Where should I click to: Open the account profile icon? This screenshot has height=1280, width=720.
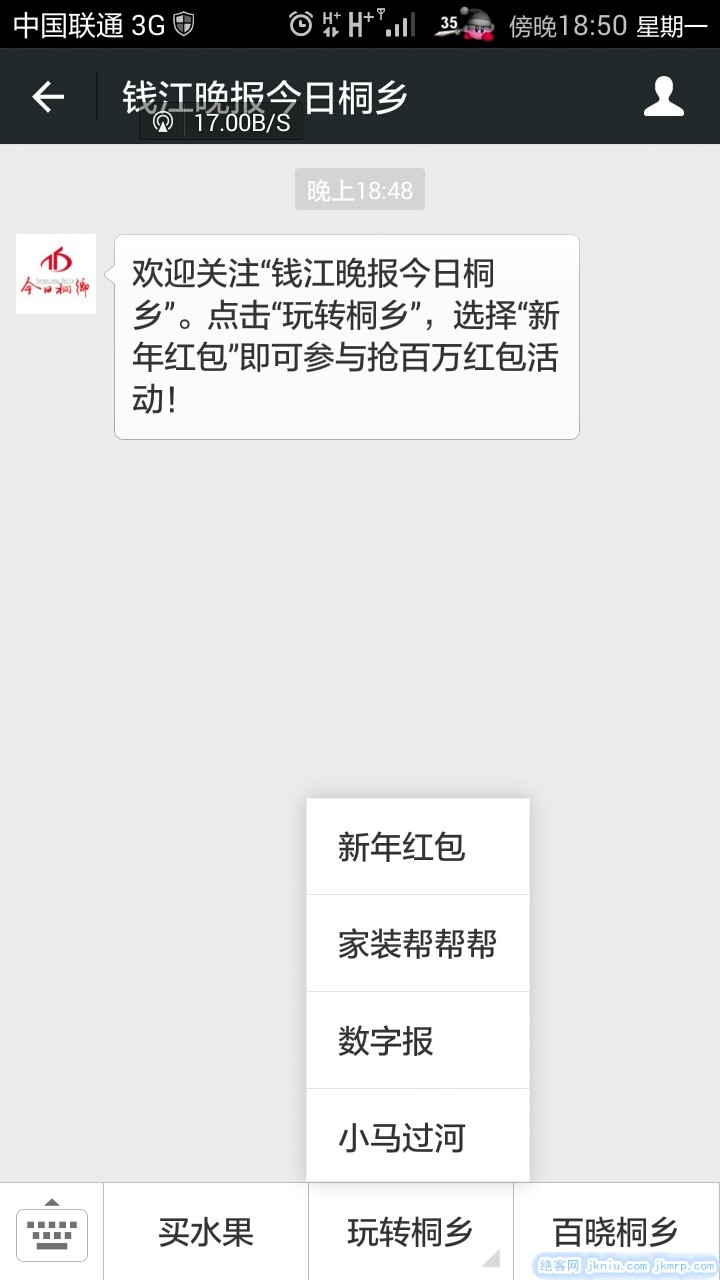pos(663,97)
